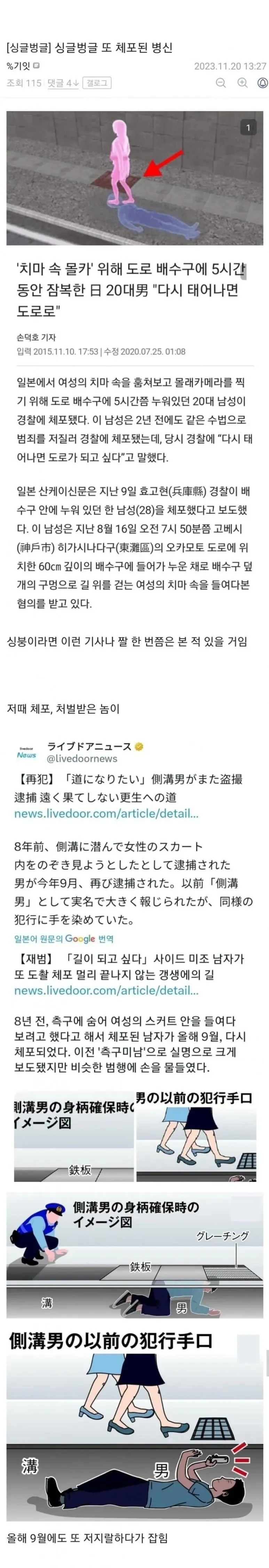
Task: Jump to comments via 댓글 4
Action: coord(63,83)
